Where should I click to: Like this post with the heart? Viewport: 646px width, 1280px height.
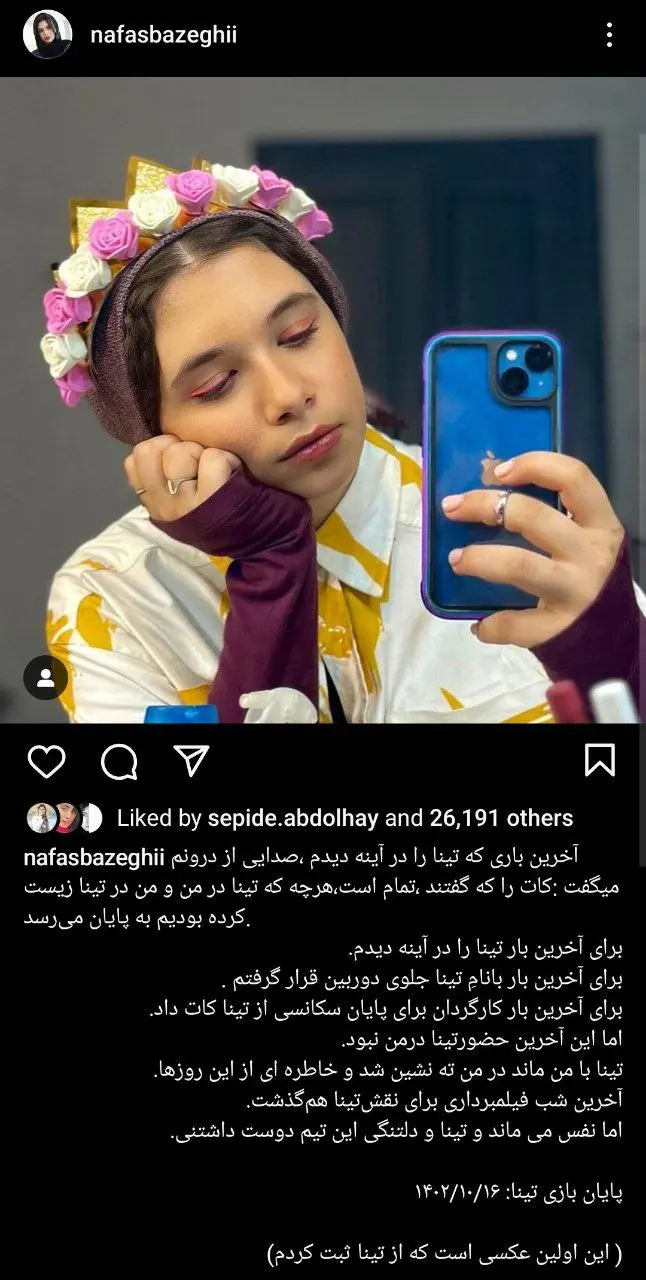point(46,762)
